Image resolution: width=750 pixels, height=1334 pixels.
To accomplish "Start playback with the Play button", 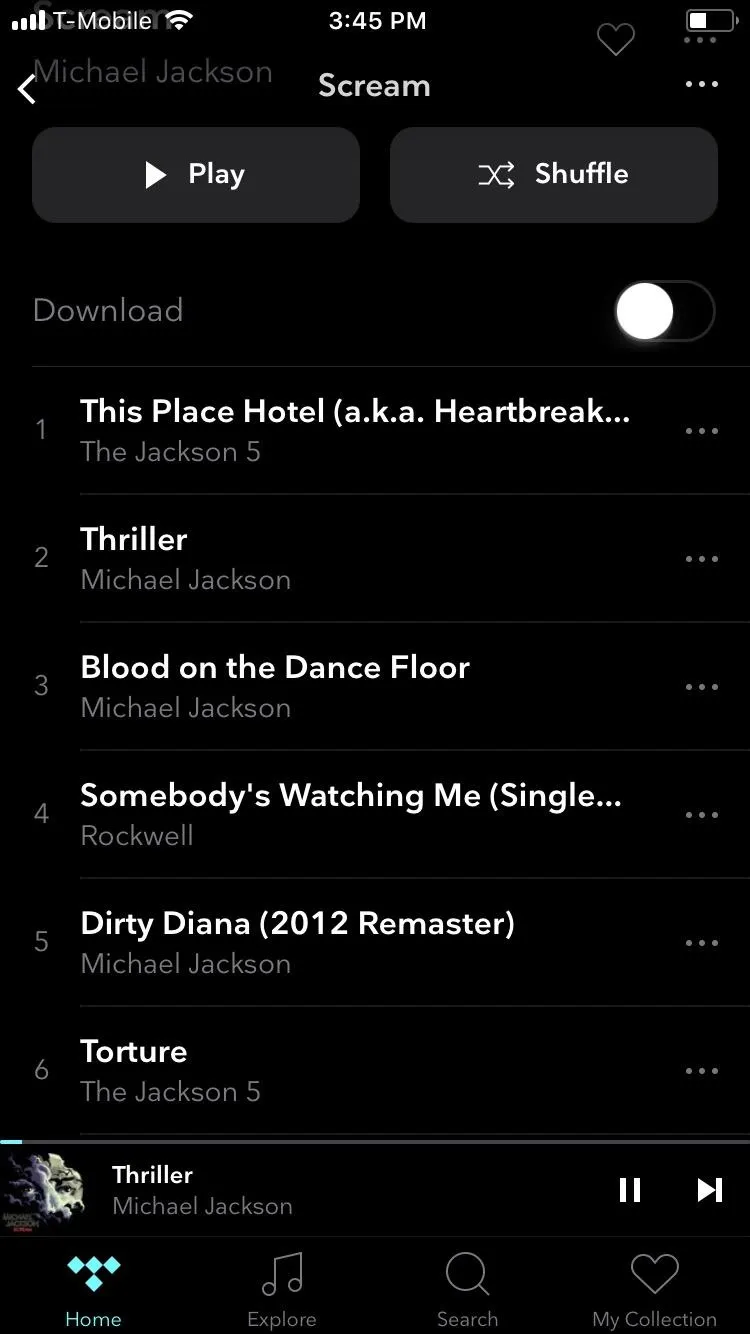I will click(x=196, y=175).
